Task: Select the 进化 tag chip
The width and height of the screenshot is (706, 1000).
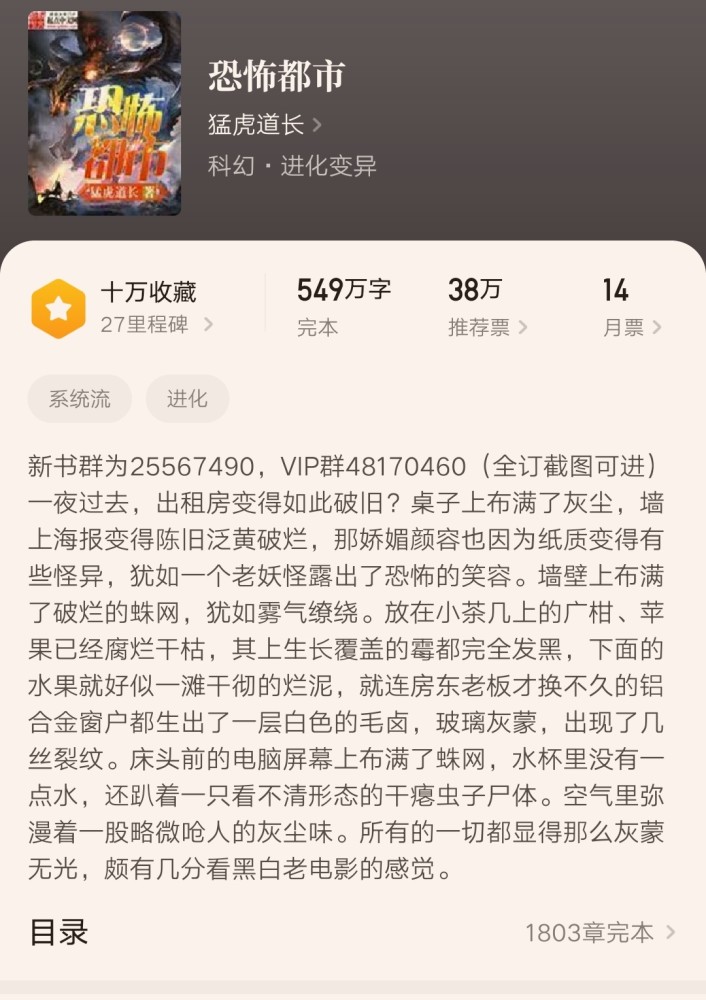Action: tap(187, 399)
